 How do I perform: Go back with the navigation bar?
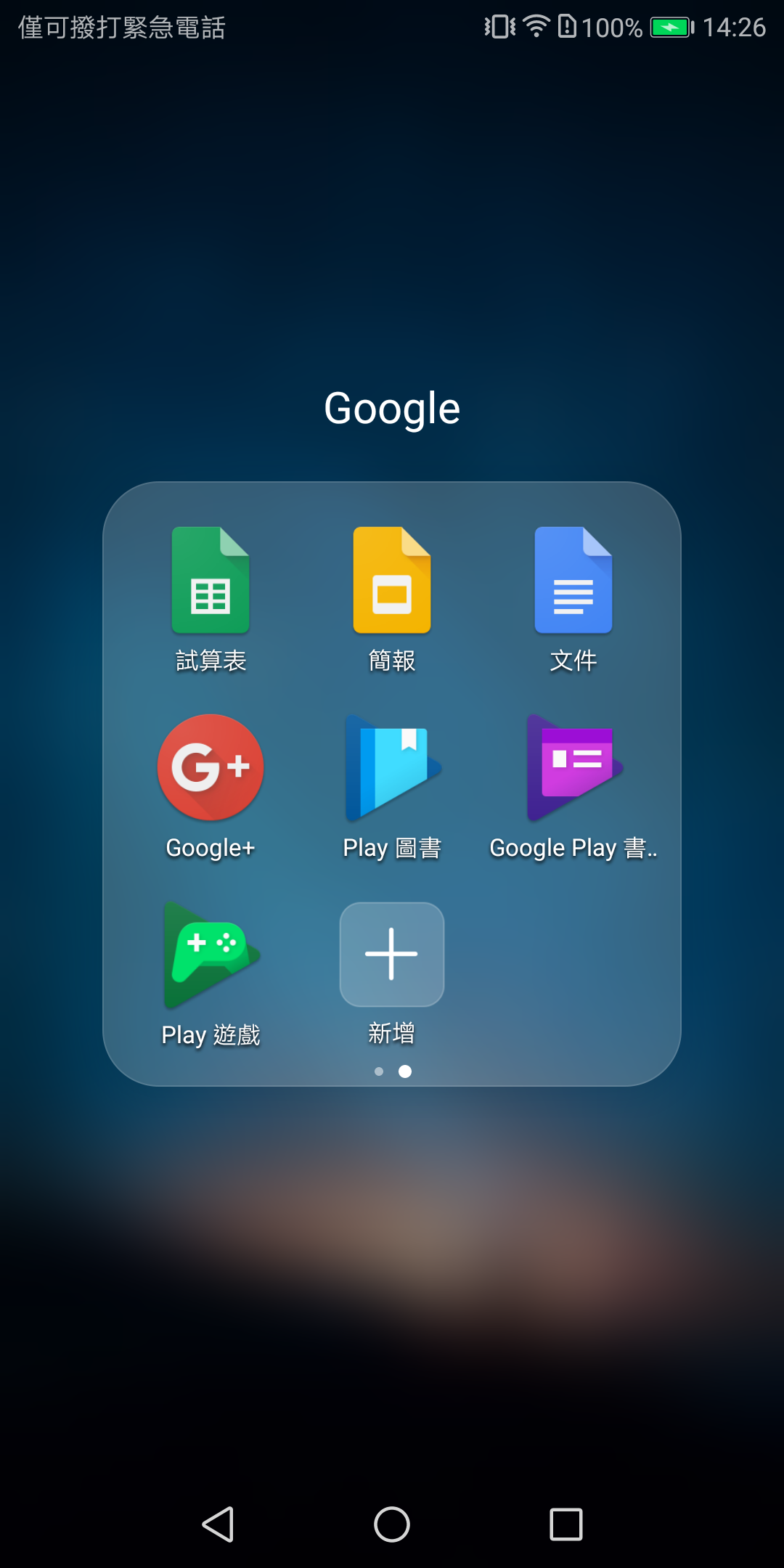[x=218, y=1524]
